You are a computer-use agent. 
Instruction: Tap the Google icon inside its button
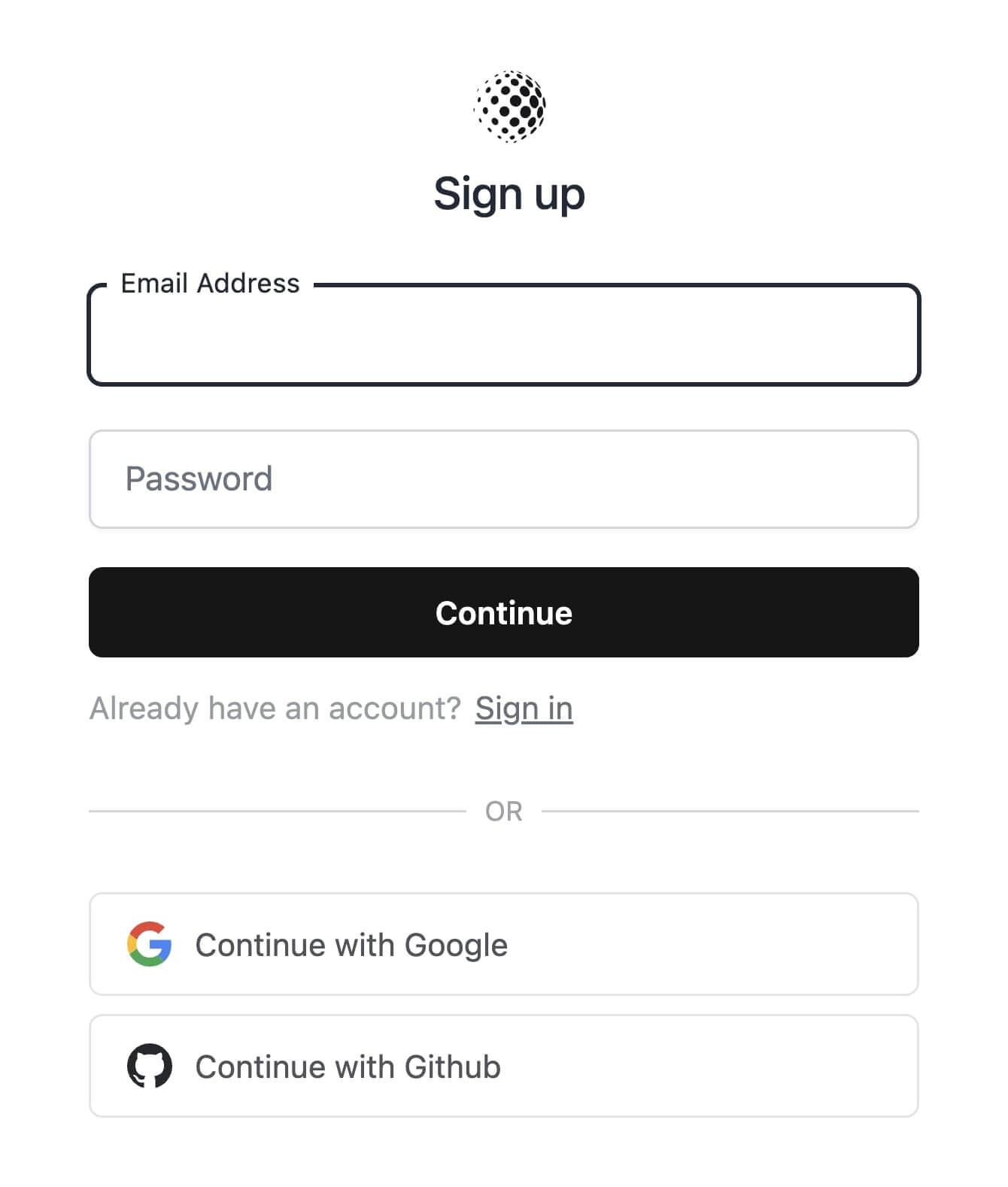pyautogui.click(x=150, y=944)
